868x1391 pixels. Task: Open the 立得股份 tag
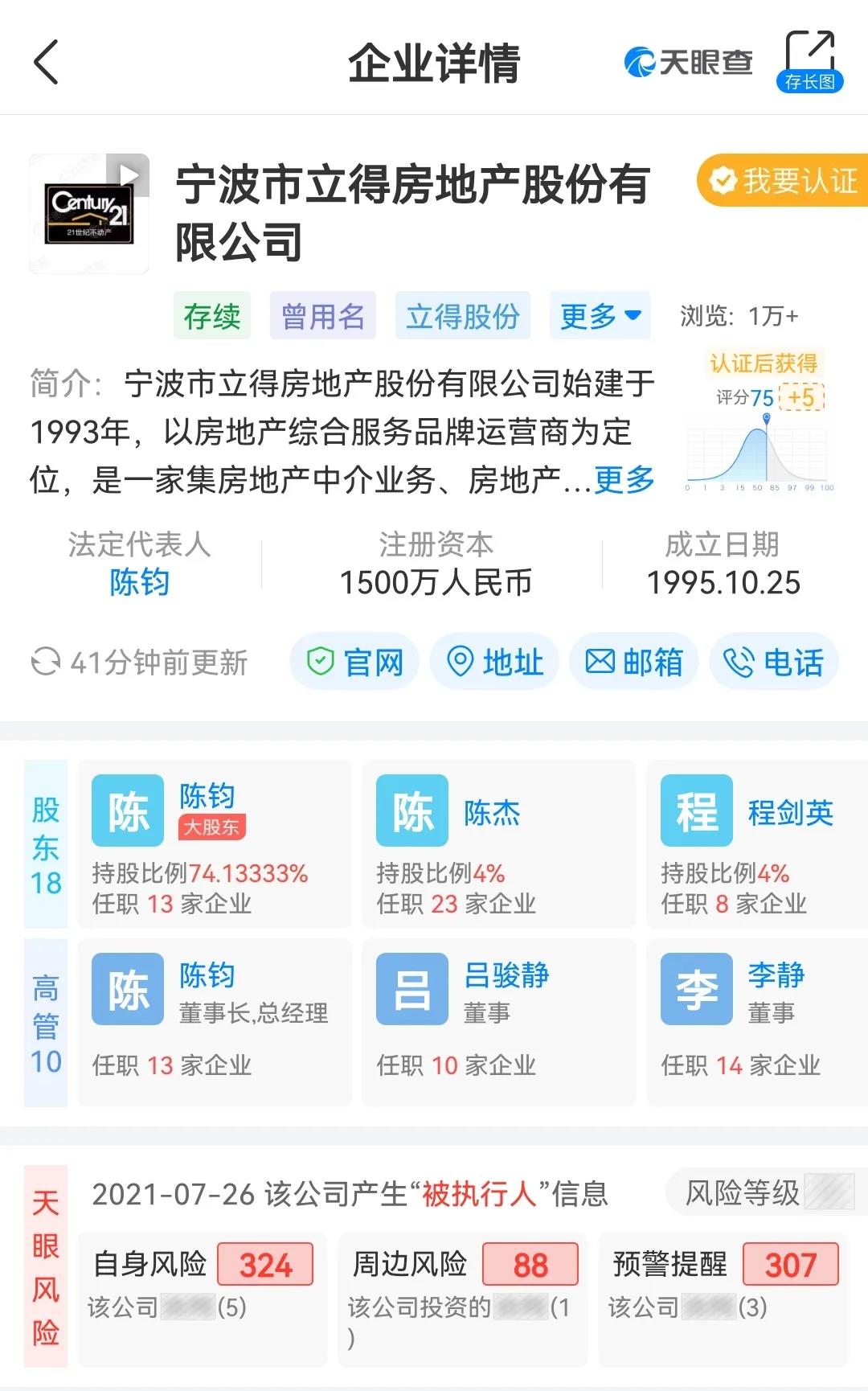click(x=462, y=316)
